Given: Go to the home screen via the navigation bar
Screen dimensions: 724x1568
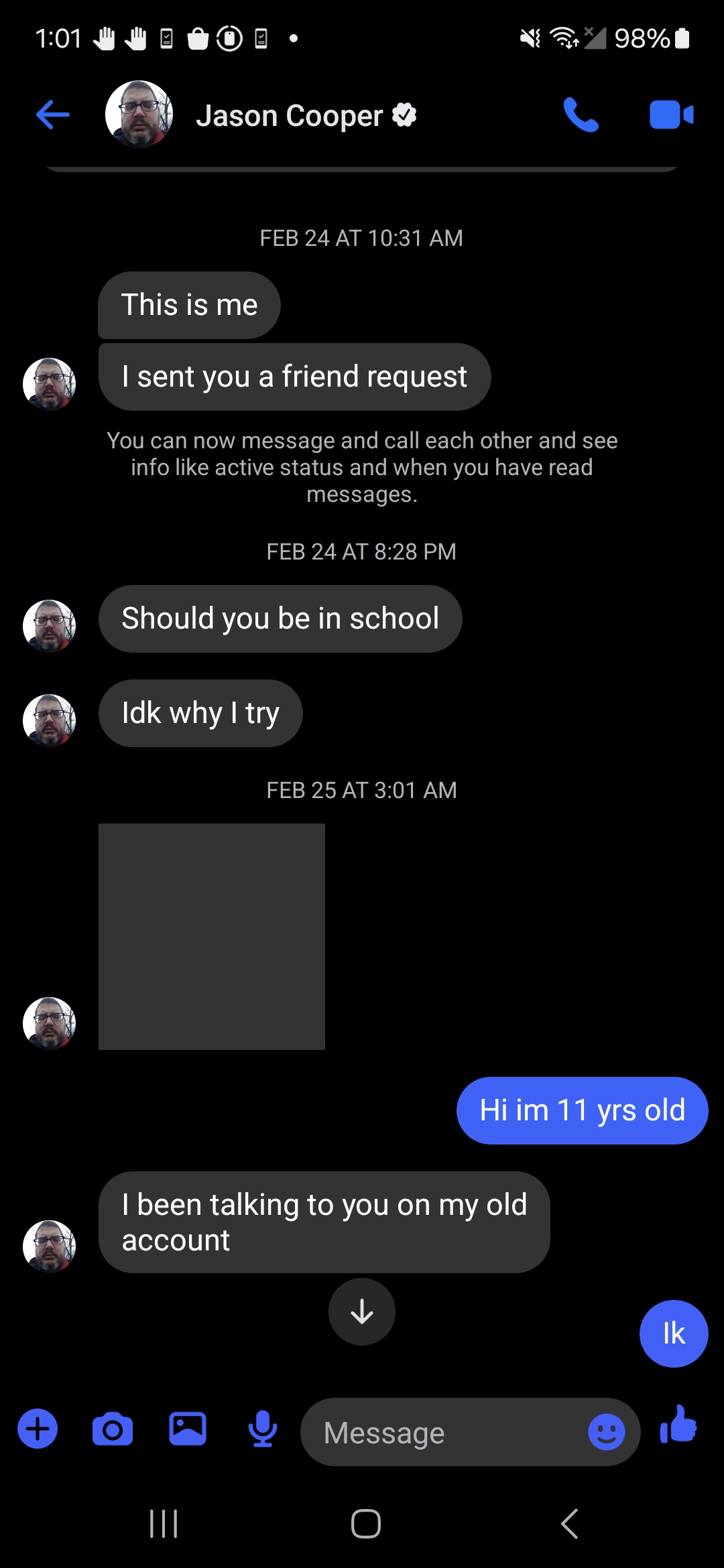Looking at the screenshot, I should (x=366, y=1524).
